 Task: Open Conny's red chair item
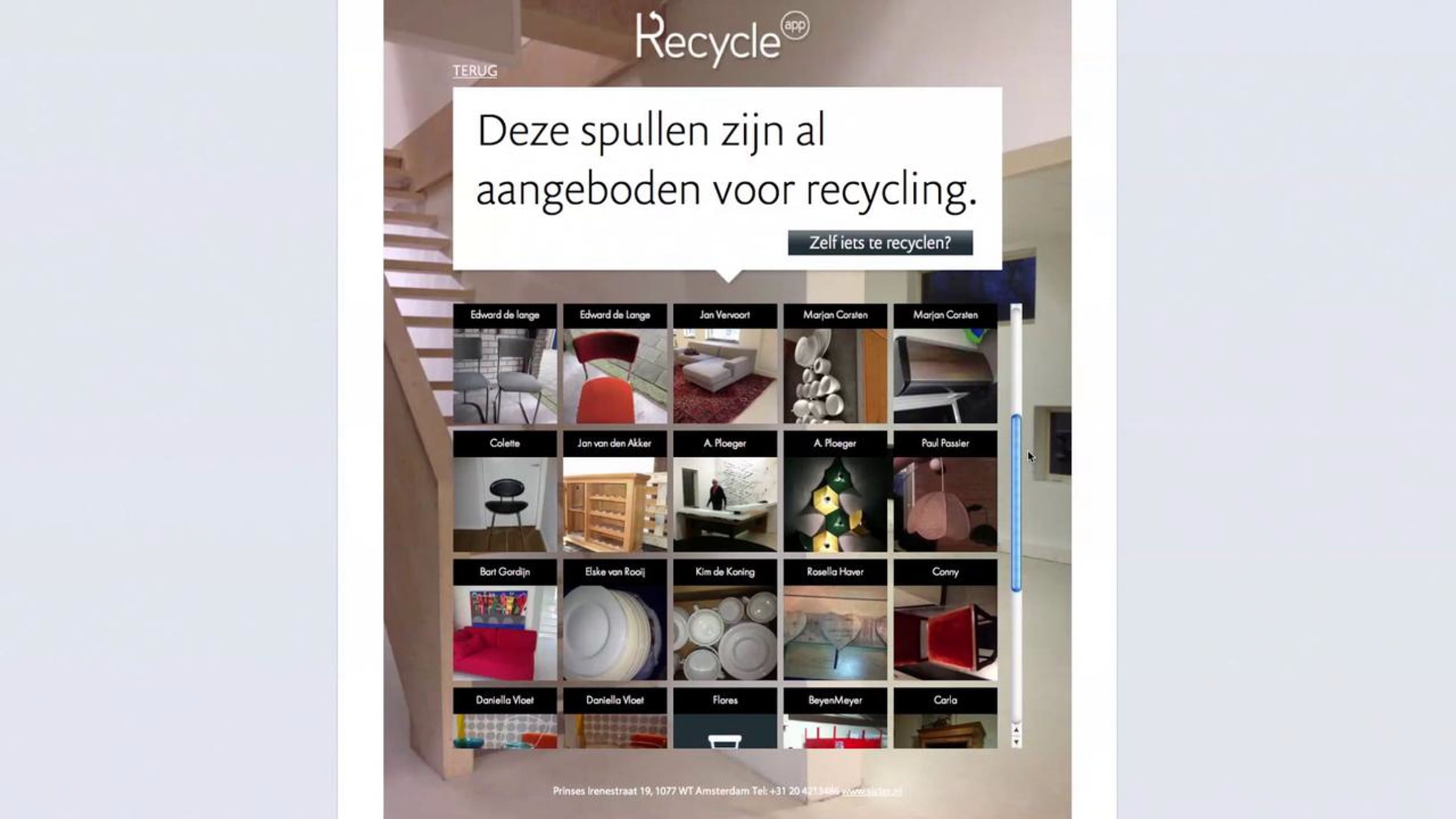[x=945, y=632]
